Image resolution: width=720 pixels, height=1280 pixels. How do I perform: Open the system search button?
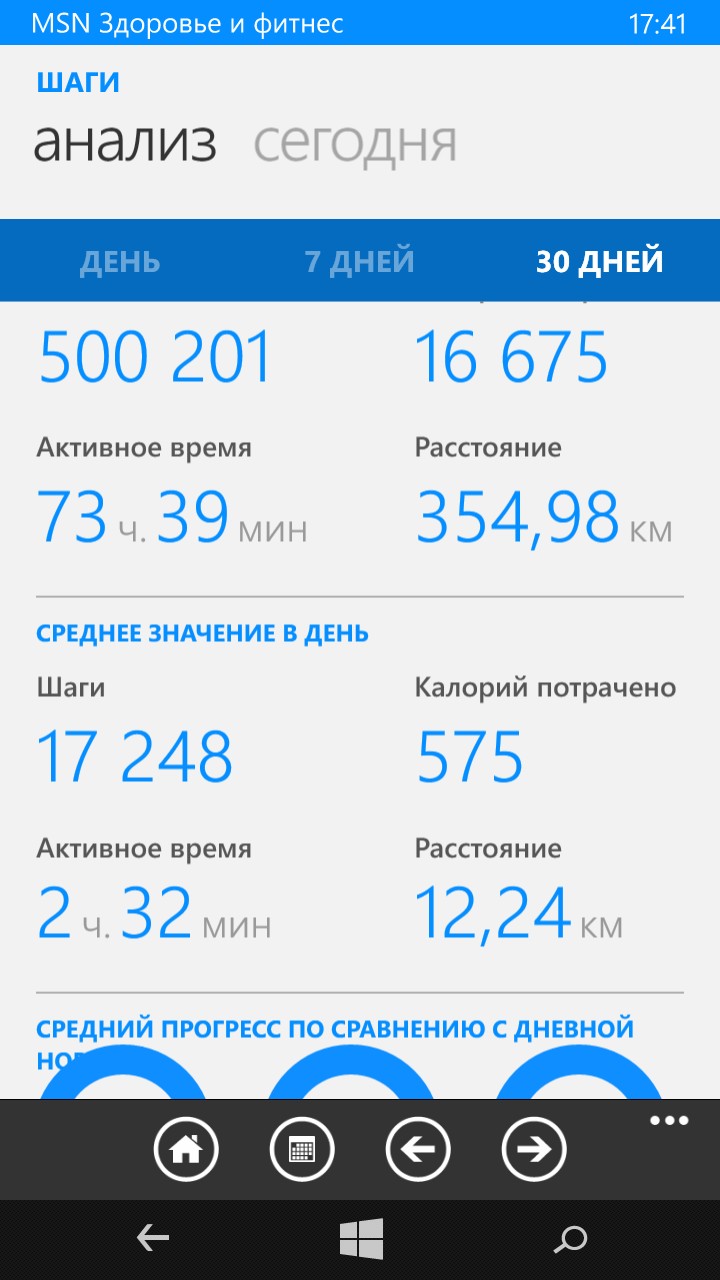point(570,1240)
